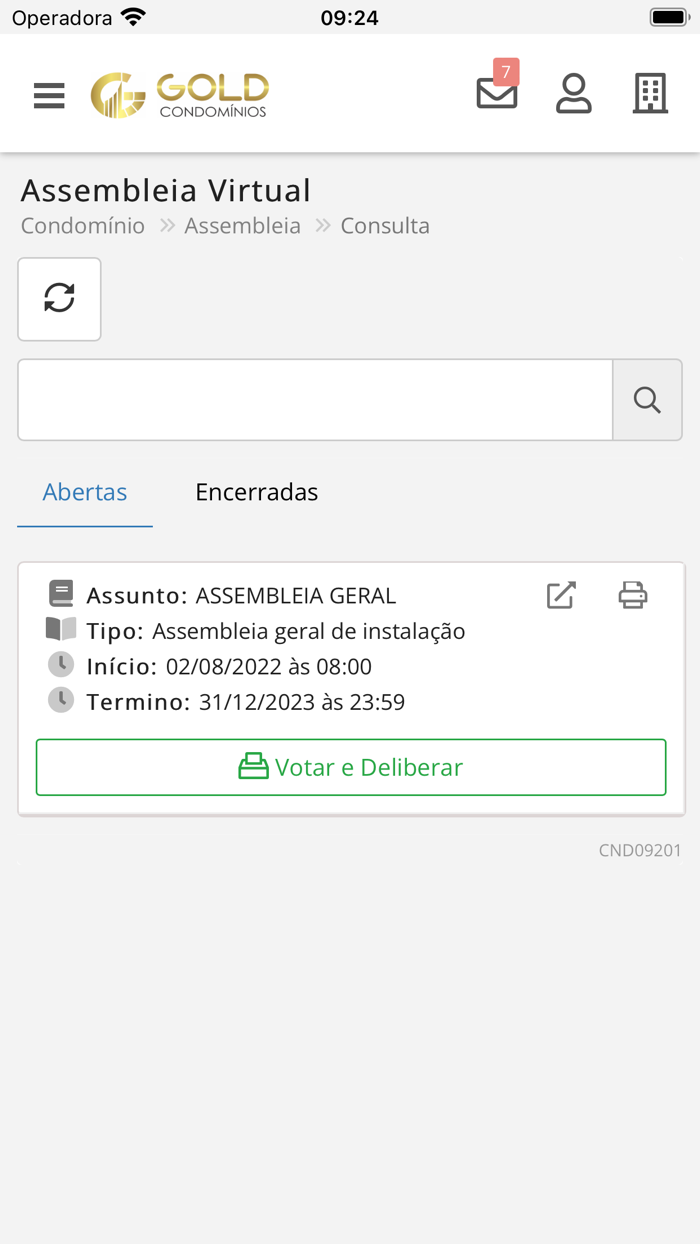Image resolution: width=700 pixels, height=1244 pixels.
Task: Select the Abertas tab
Action: [x=85, y=492]
